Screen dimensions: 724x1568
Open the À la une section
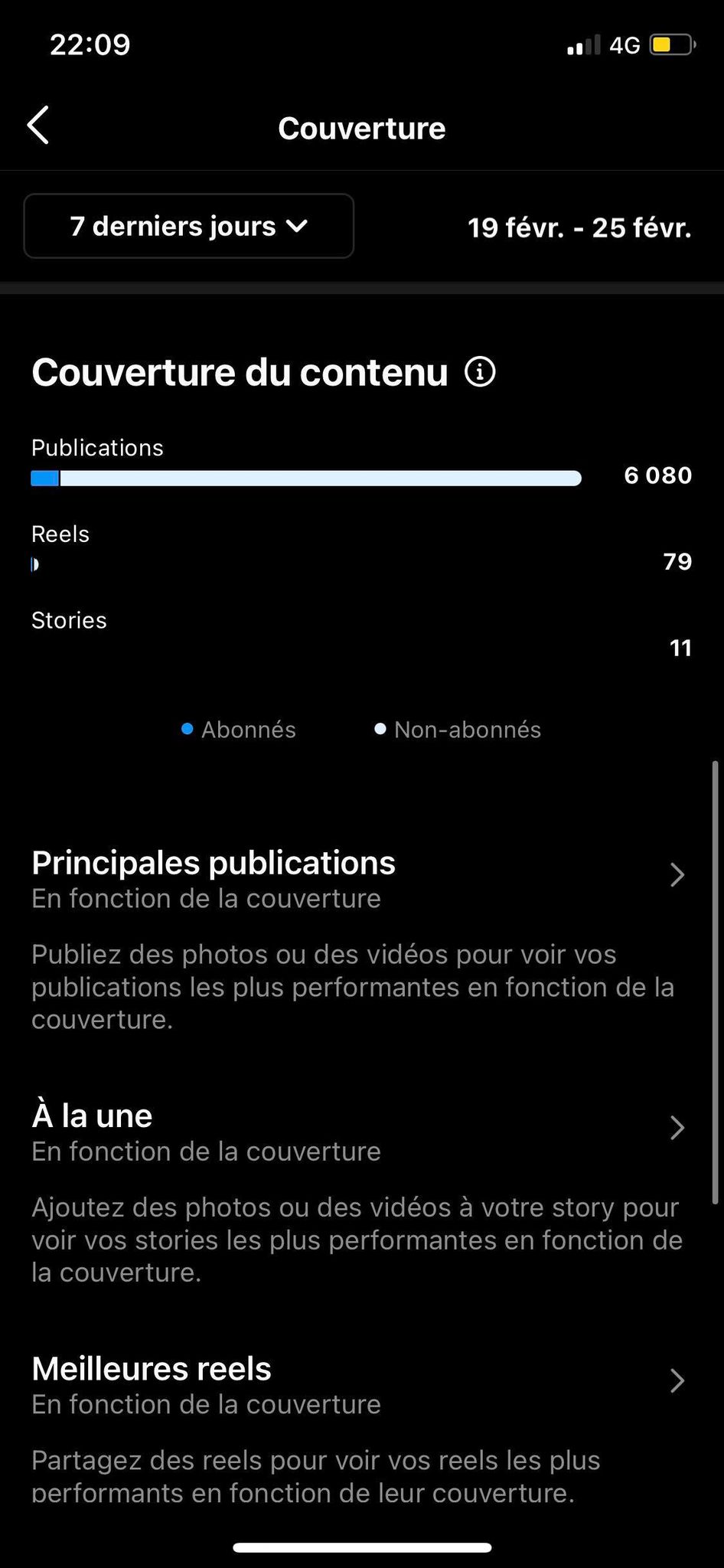(x=677, y=1128)
